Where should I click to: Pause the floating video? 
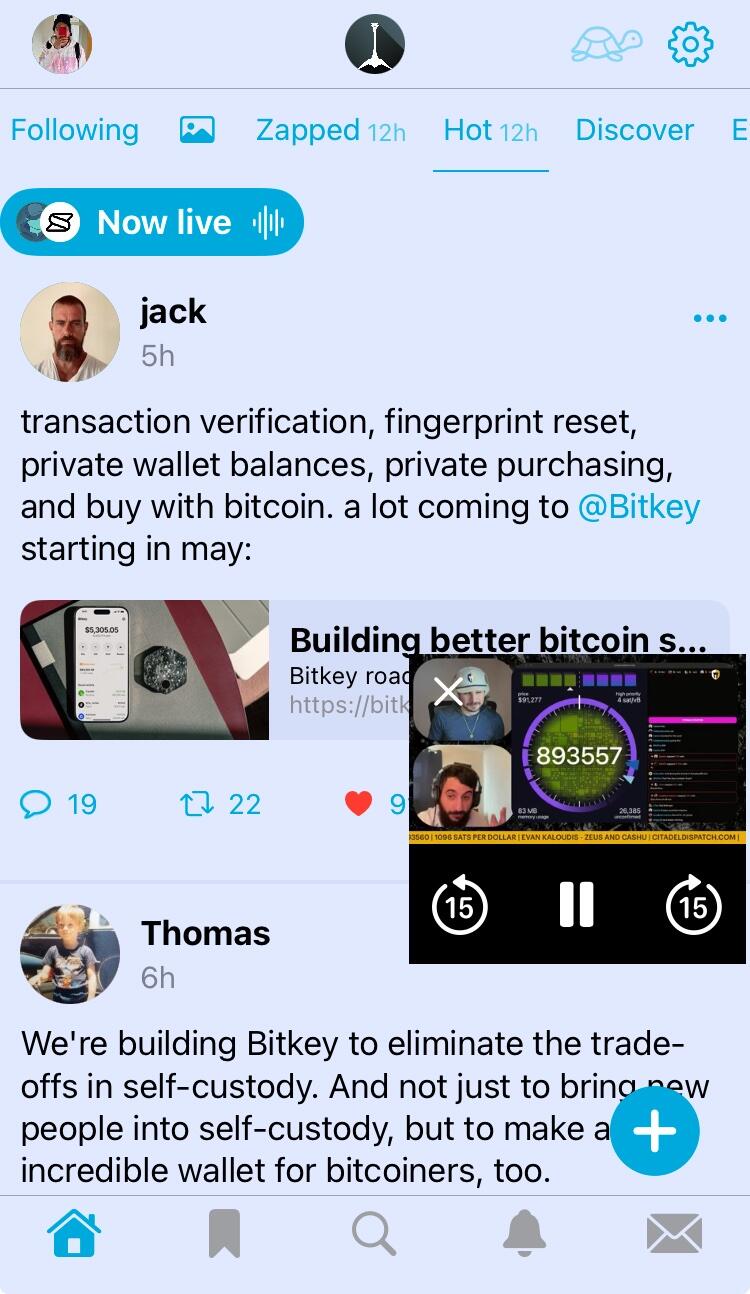(576, 905)
